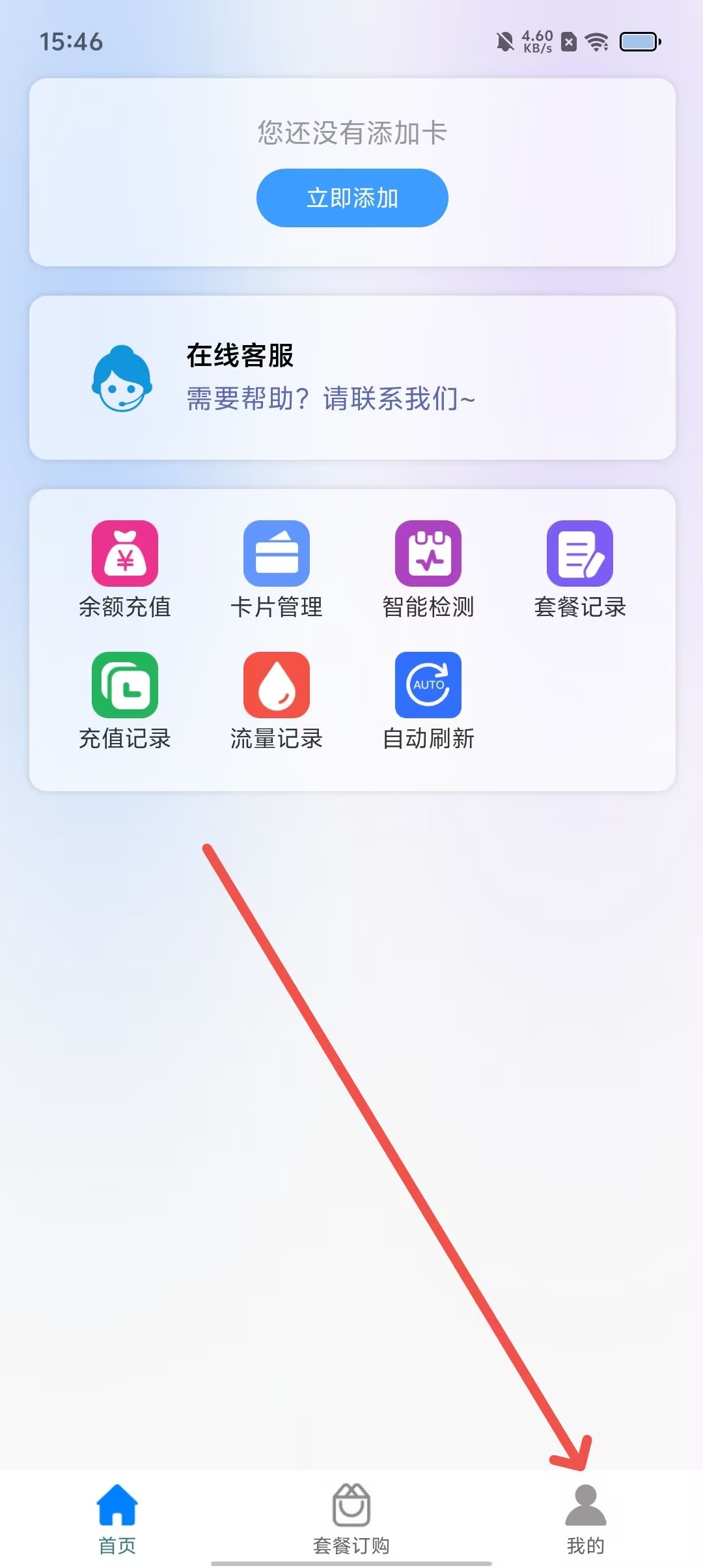Screen dimensions: 703x1568
Task: Open 流量记录 data usage records
Action: [x=276, y=700]
